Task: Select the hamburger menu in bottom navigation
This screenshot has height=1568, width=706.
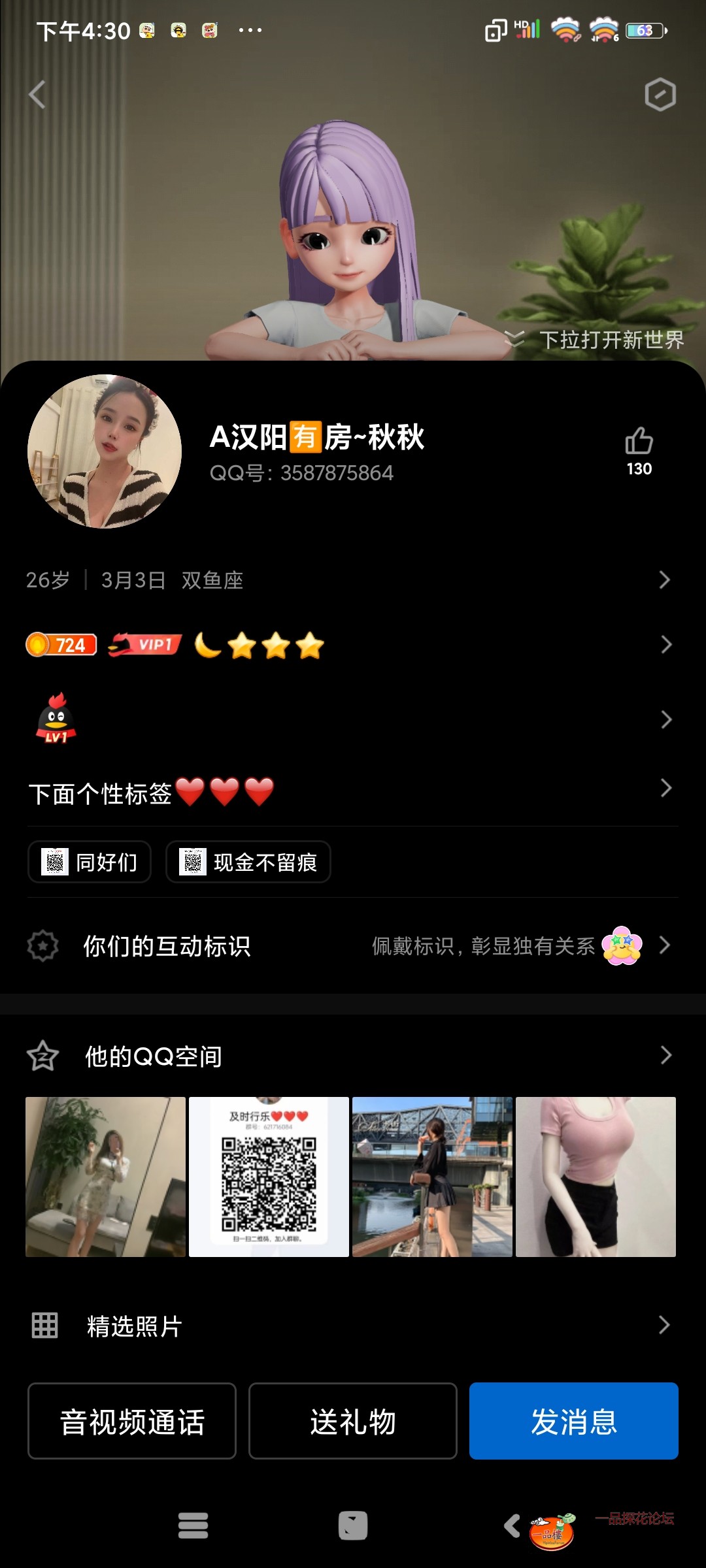Action: click(x=193, y=1526)
